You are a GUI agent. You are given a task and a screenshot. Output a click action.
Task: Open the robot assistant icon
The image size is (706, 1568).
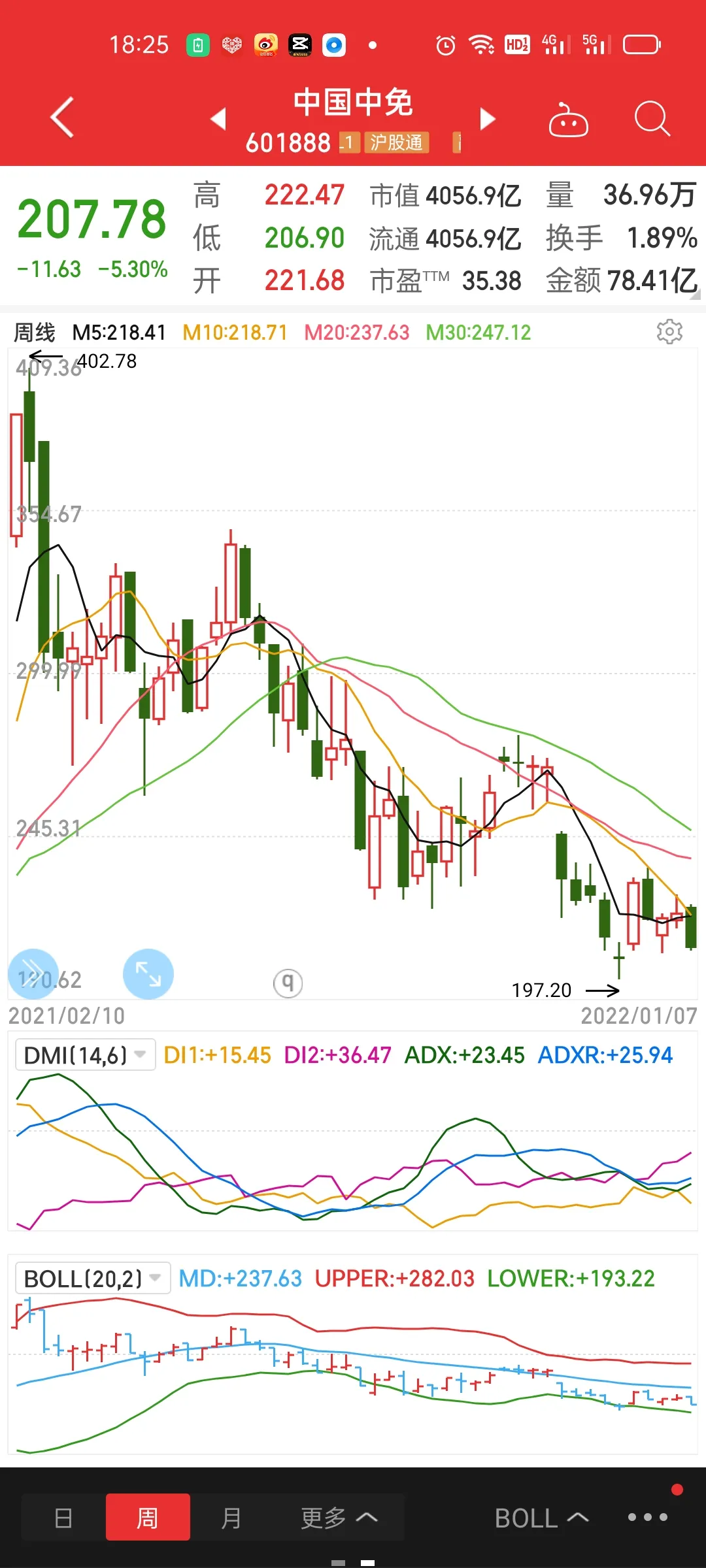coord(568,120)
